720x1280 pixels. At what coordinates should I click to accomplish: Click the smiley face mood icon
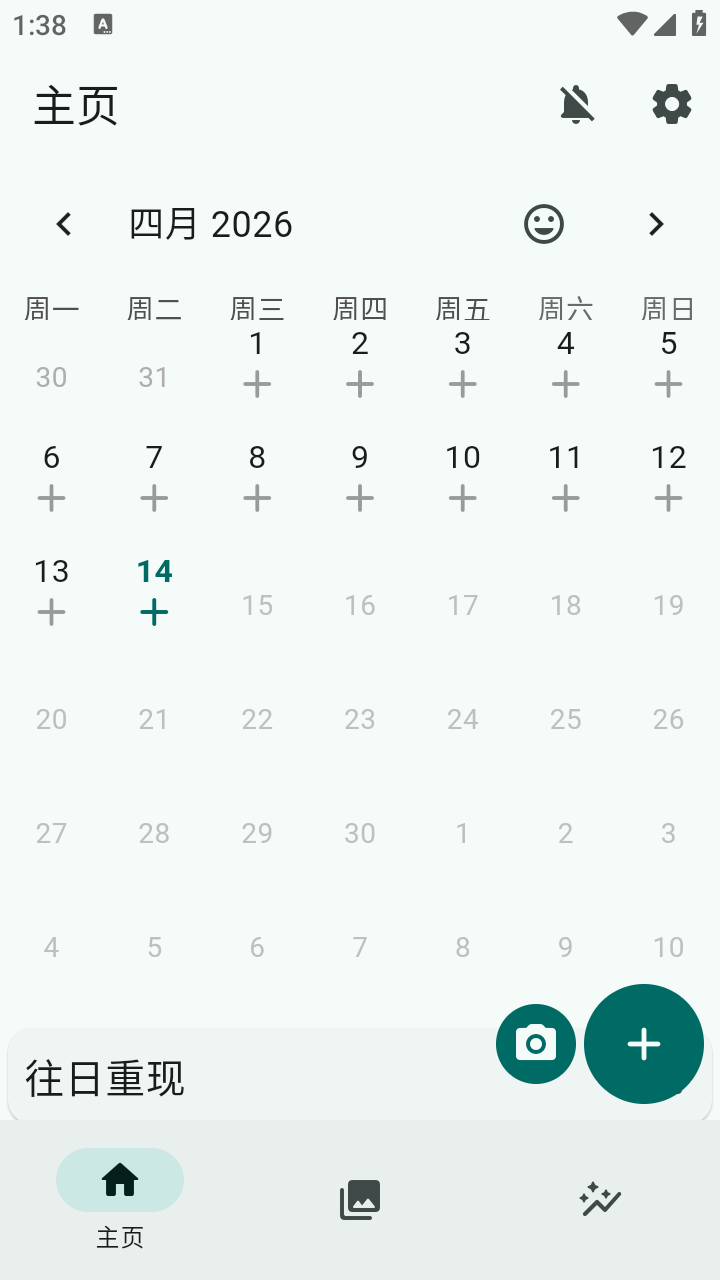[543, 224]
